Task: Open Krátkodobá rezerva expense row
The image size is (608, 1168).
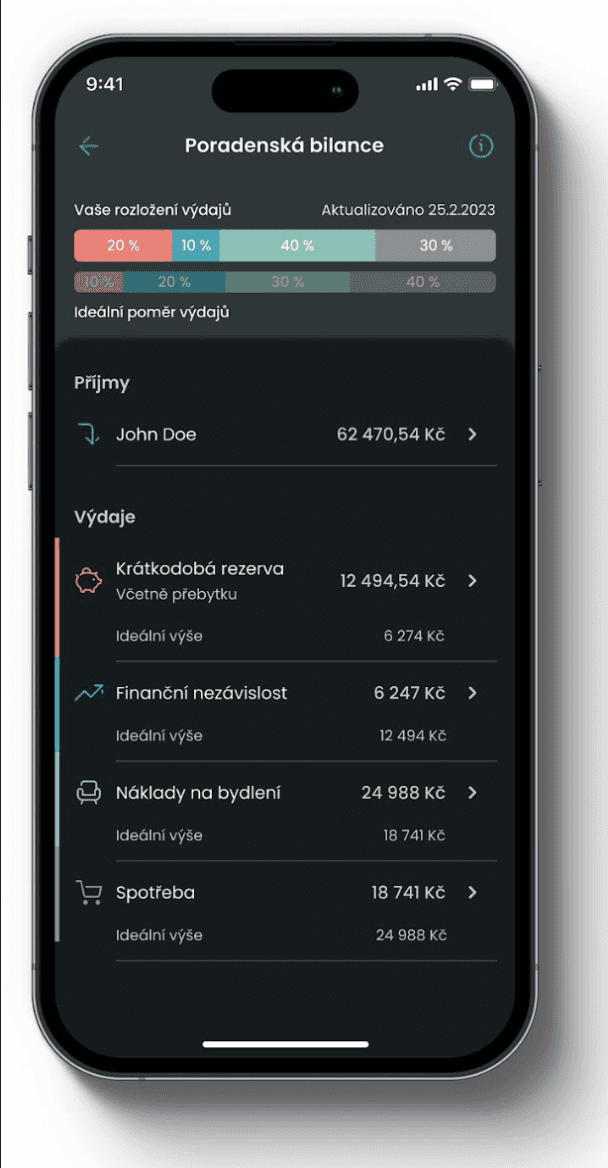Action: pos(285,600)
